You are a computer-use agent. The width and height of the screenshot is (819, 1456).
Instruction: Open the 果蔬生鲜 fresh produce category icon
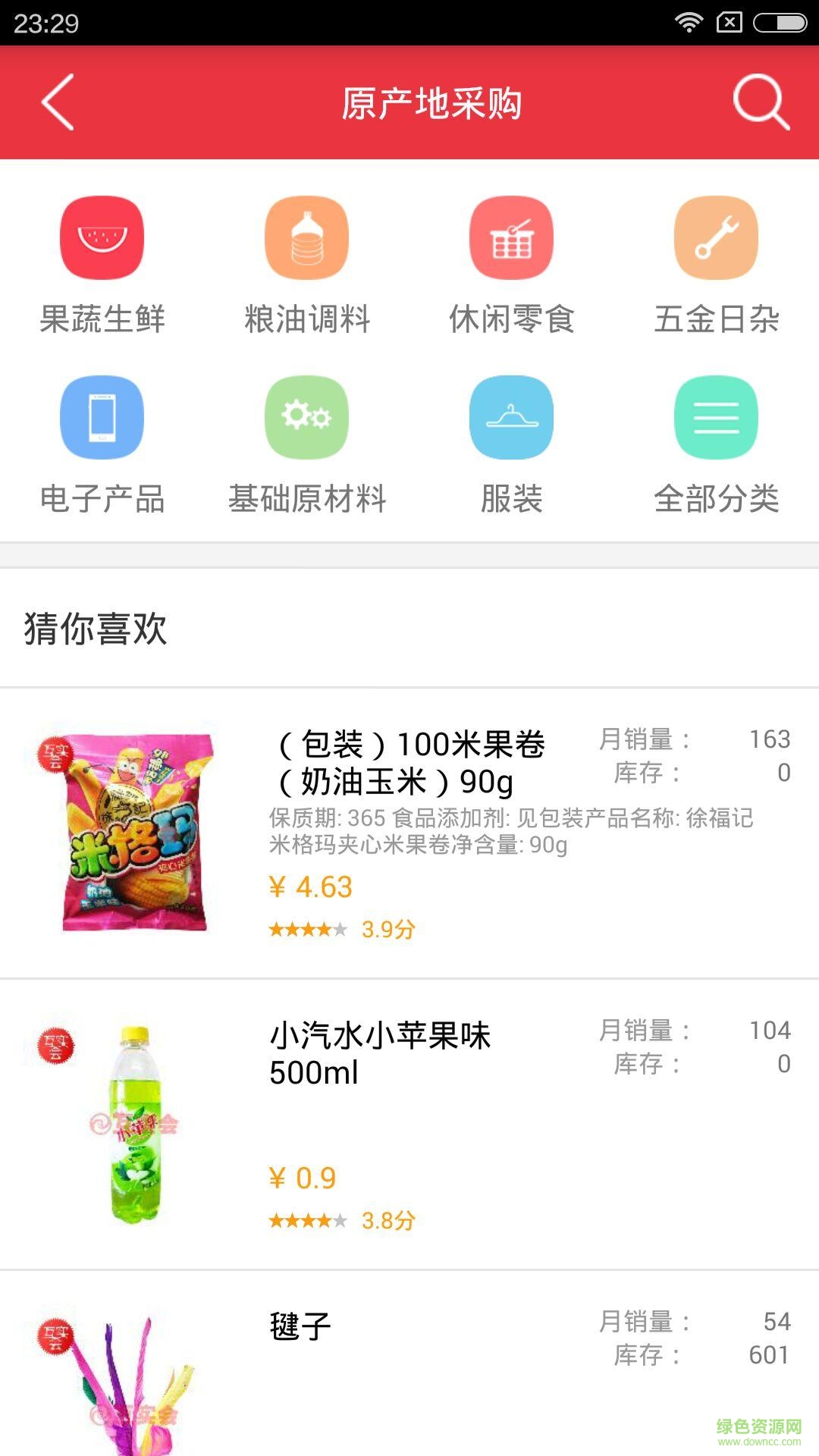pos(101,237)
